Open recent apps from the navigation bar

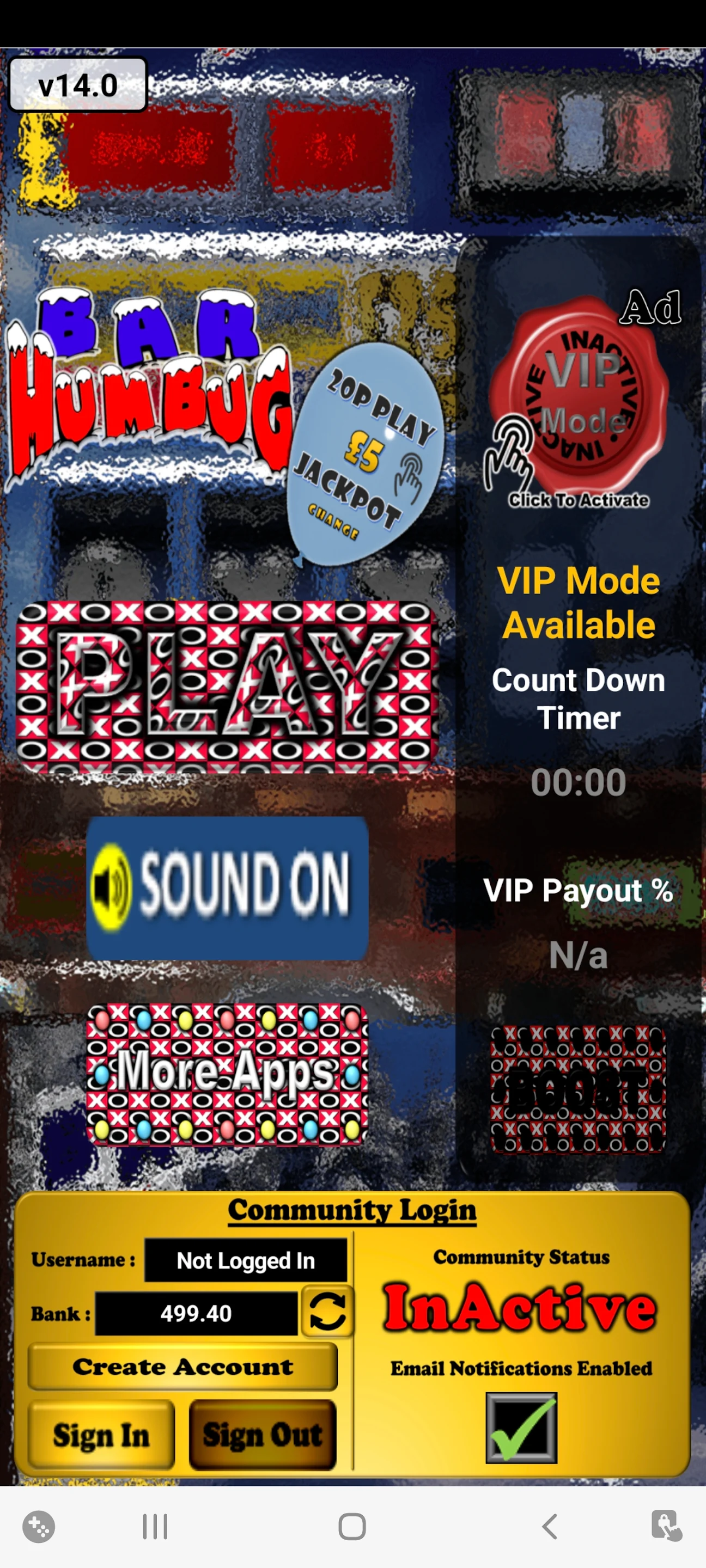click(155, 1527)
